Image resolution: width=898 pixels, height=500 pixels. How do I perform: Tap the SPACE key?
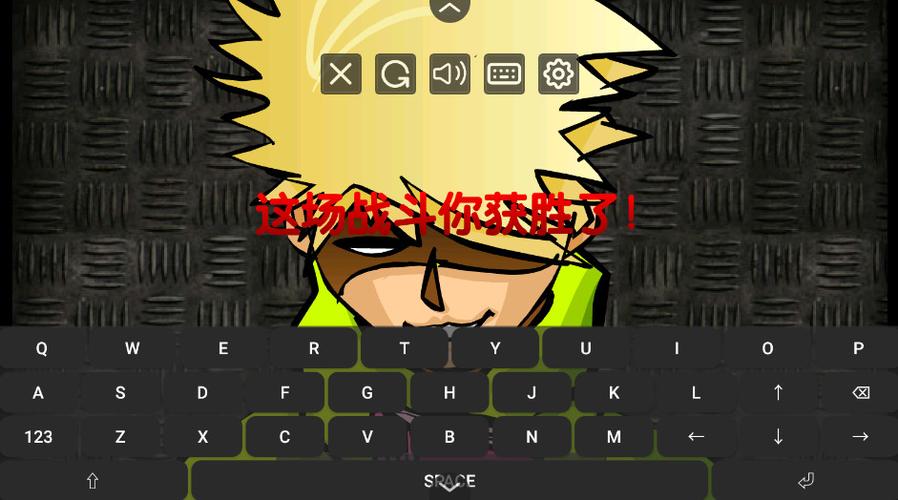[x=449, y=480]
